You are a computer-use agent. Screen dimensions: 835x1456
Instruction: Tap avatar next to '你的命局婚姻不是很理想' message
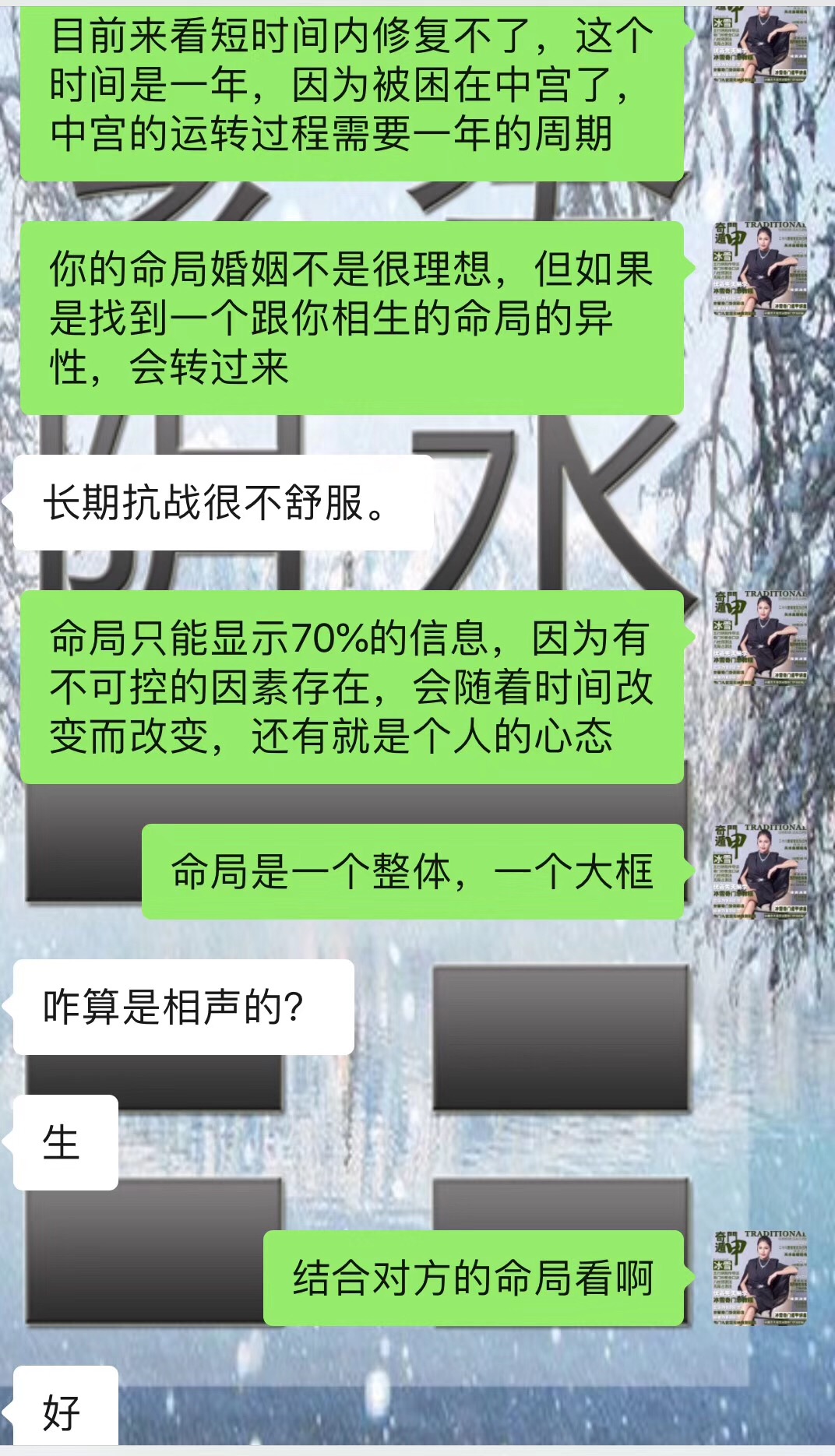pyautogui.click(x=759, y=269)
